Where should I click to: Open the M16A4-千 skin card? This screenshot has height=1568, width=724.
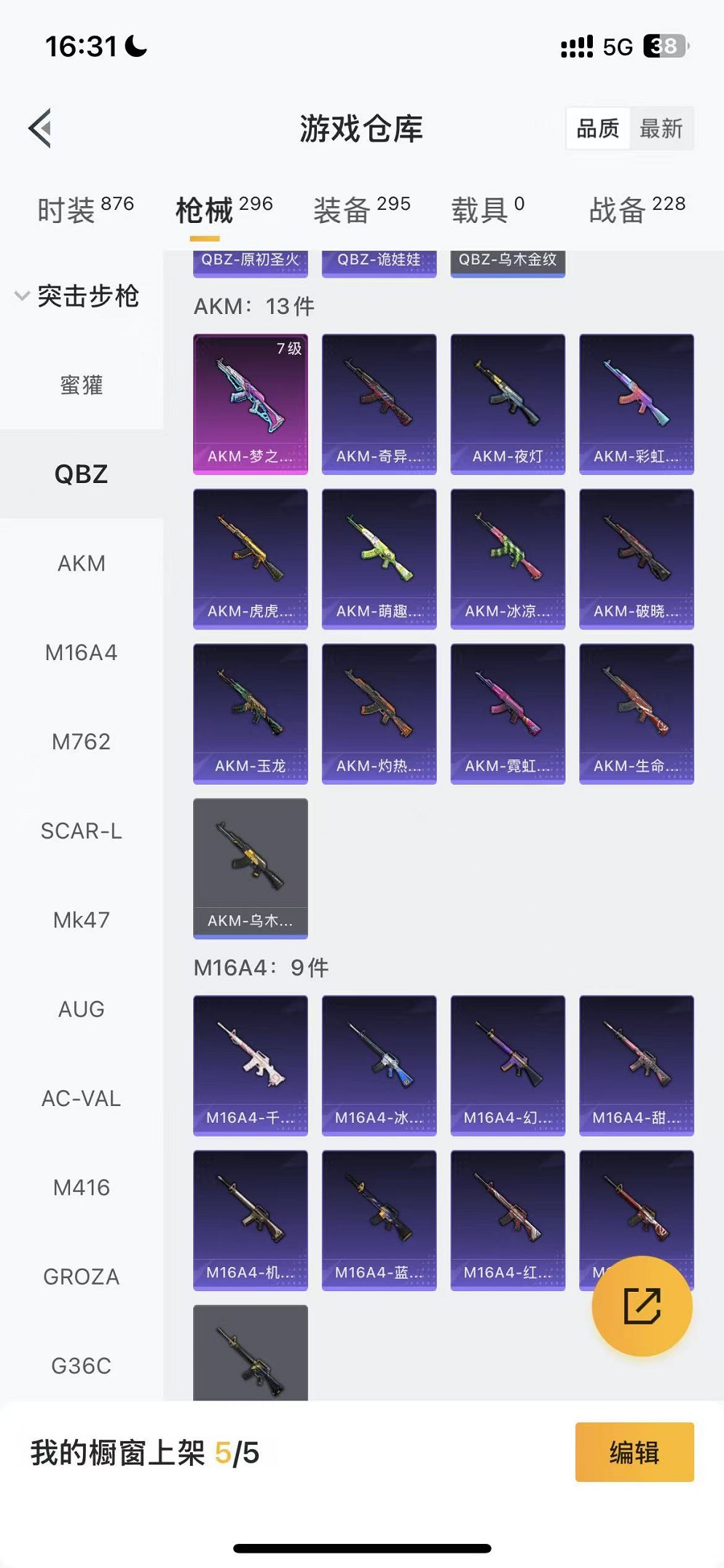[251, 1065]
